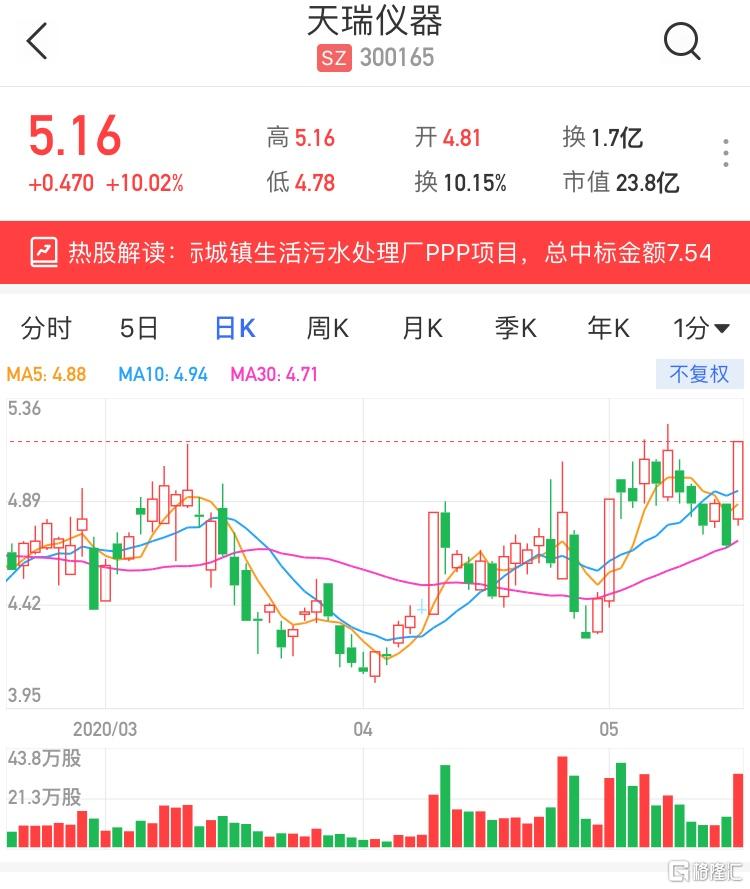Image resolution: width=750 pixels, height=889 pixels.
Task: Expand the 1分 minute interval dropdown
Action: (x=701, y=328)
